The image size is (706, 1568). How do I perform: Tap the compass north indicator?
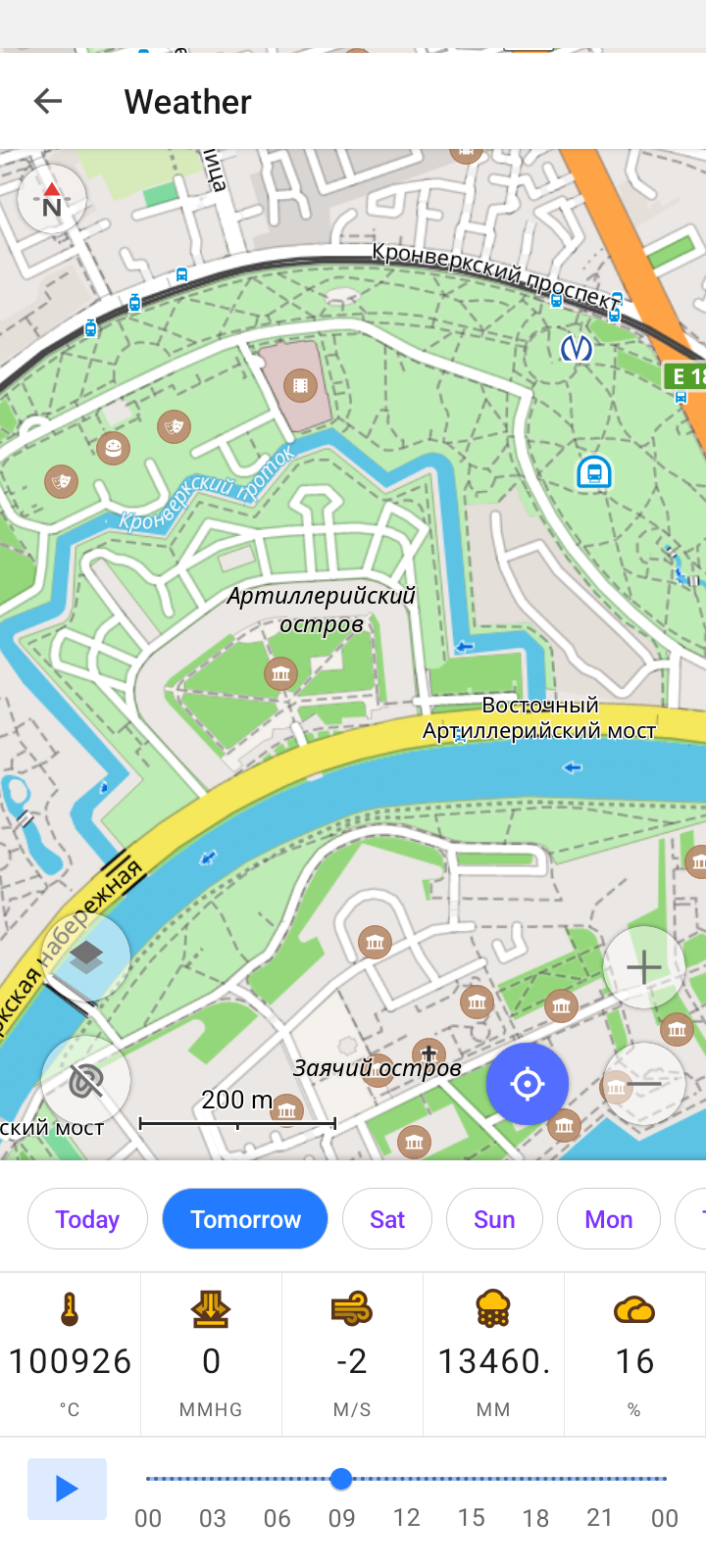point(52,199)
